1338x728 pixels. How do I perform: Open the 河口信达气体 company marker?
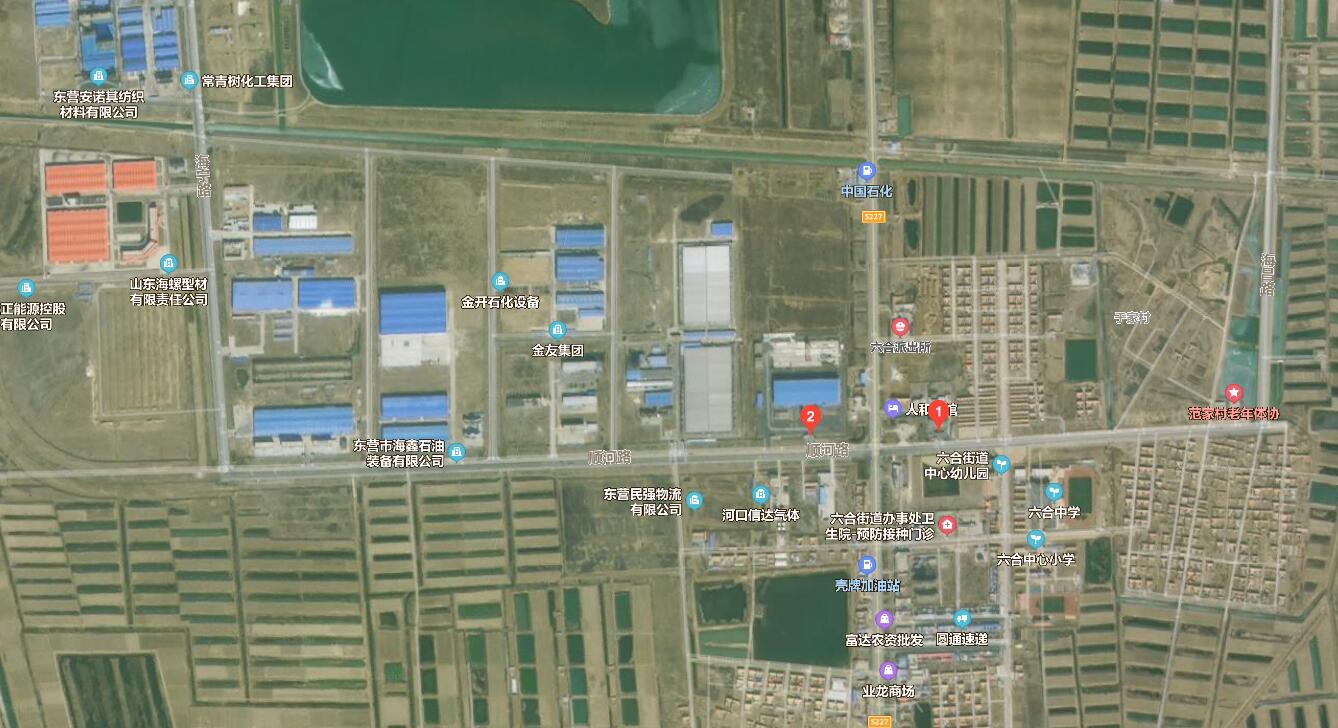[760, 494]
